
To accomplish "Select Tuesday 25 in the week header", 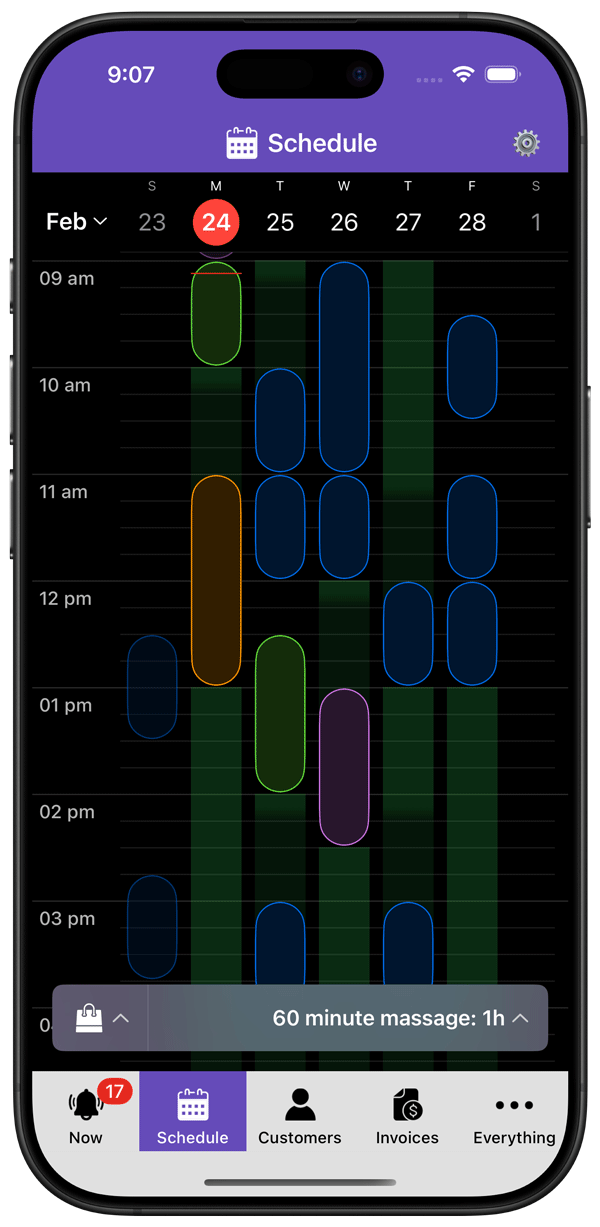I will pyautogui.click(x=280, y=222).
